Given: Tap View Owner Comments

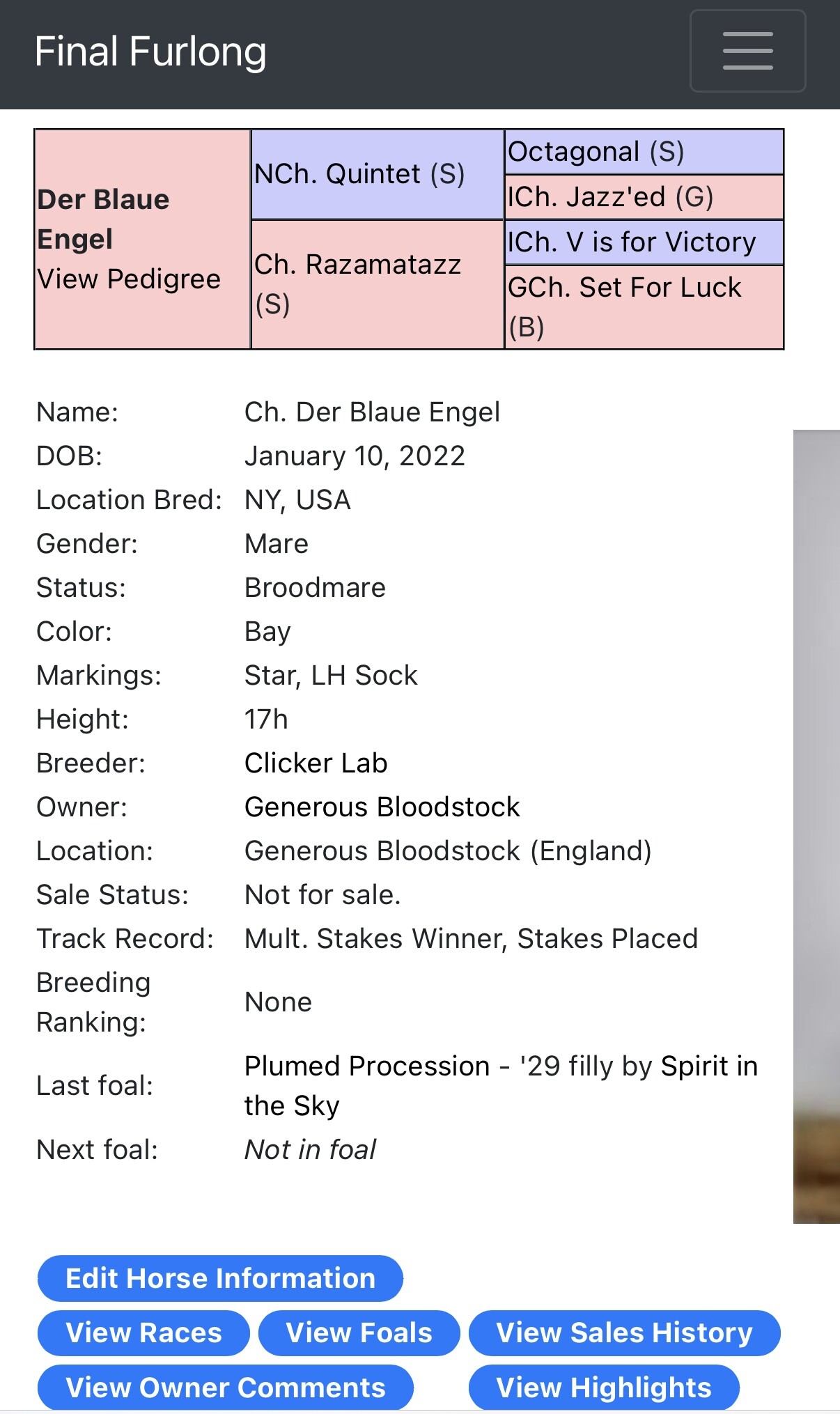Looking at the screenshot, I should click(225, 1388).
